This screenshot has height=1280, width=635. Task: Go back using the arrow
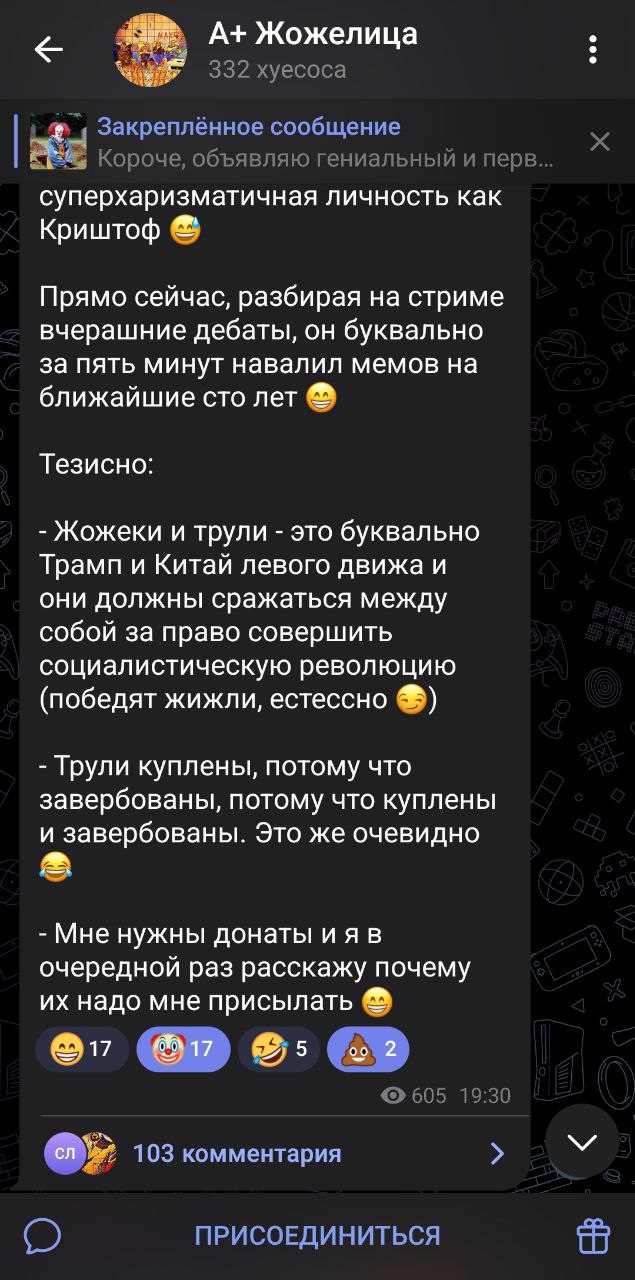(48, 50)
